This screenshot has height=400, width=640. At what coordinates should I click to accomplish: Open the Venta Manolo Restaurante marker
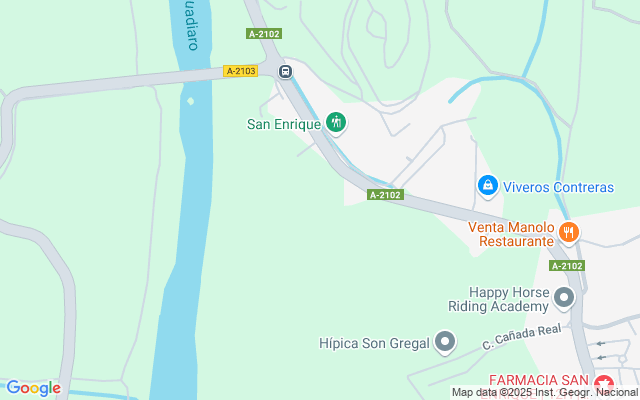point(569,233)
